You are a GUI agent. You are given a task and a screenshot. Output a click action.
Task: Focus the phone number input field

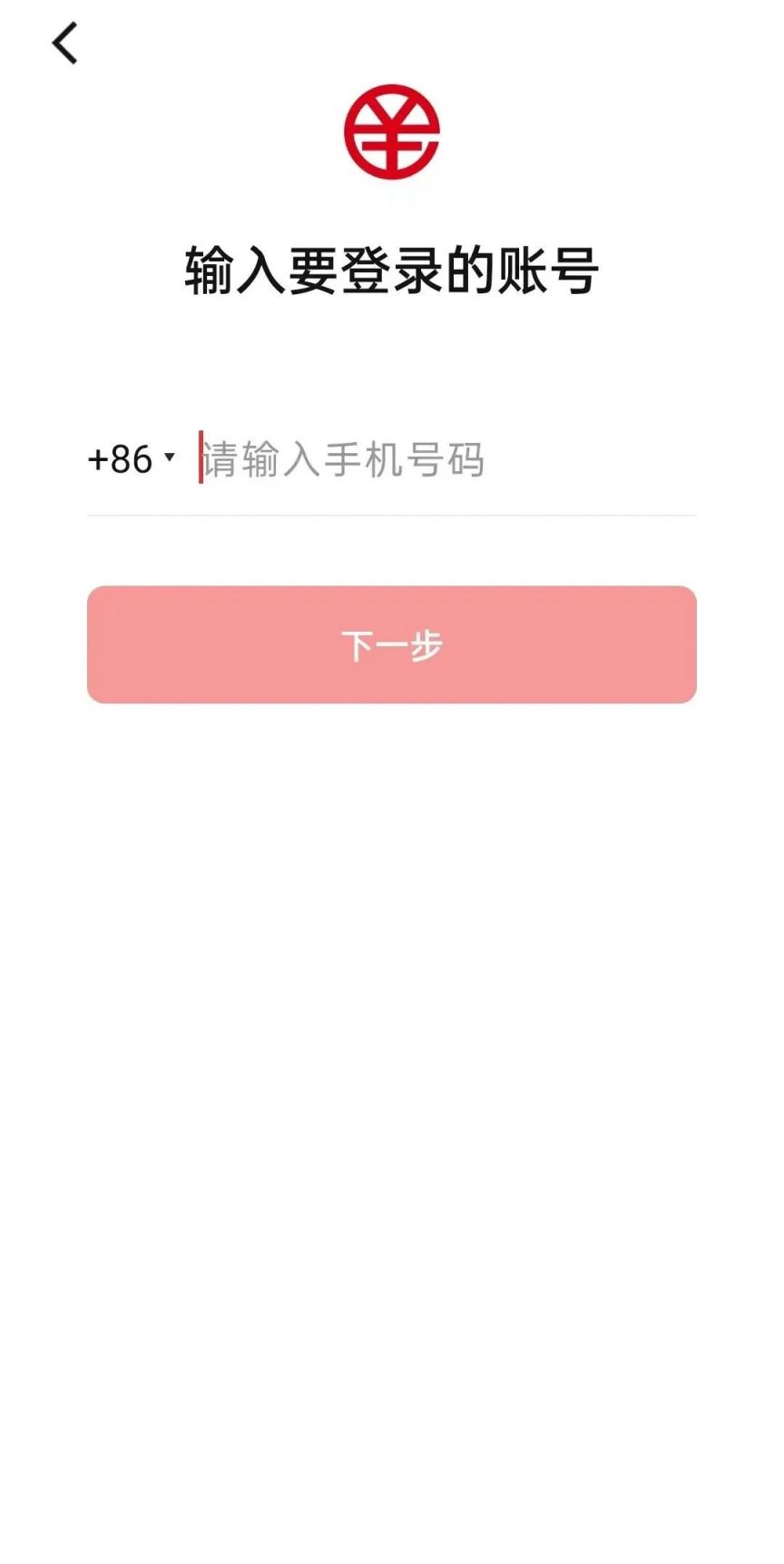tap(445, 459)
